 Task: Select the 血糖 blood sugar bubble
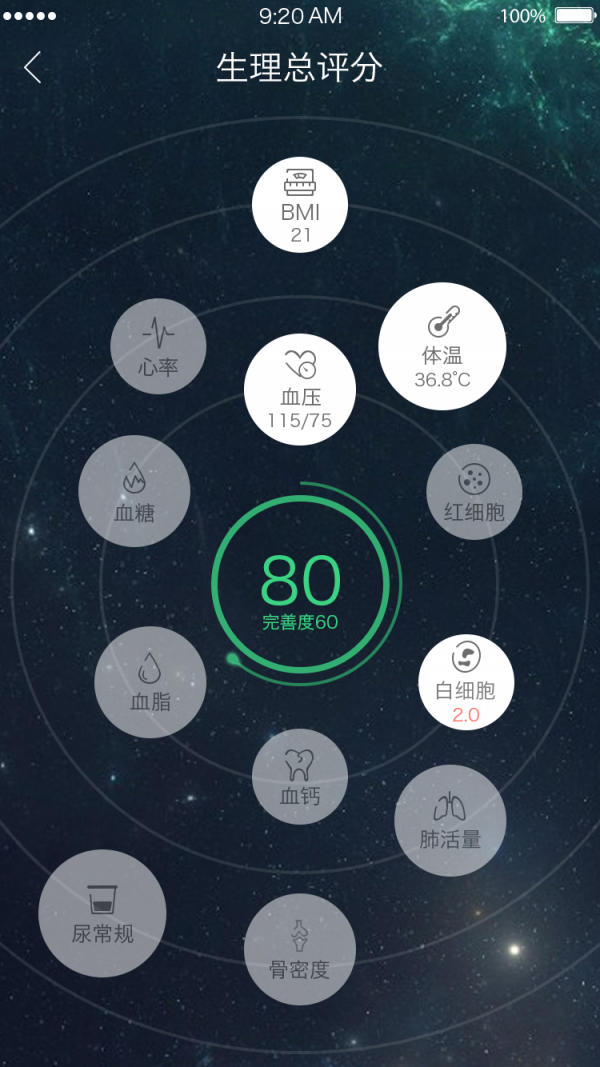[x=134, y=491]
